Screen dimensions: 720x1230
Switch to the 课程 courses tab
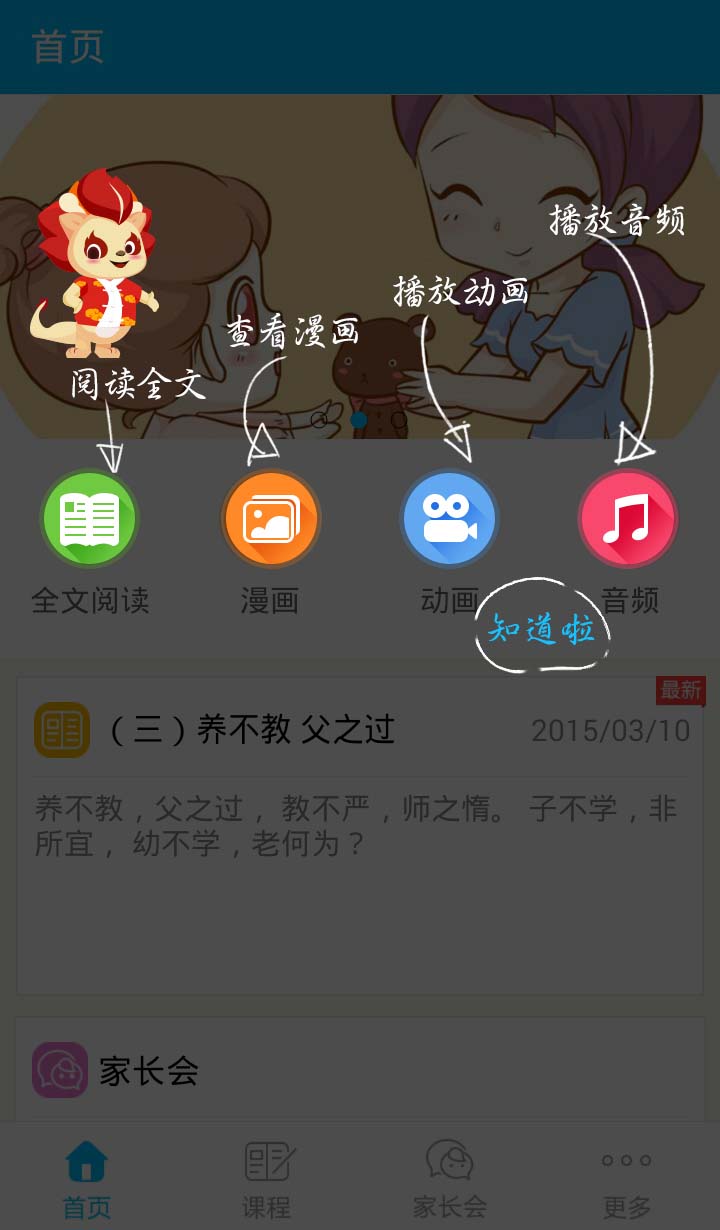pyautogui.click(x=267, y=1180)
